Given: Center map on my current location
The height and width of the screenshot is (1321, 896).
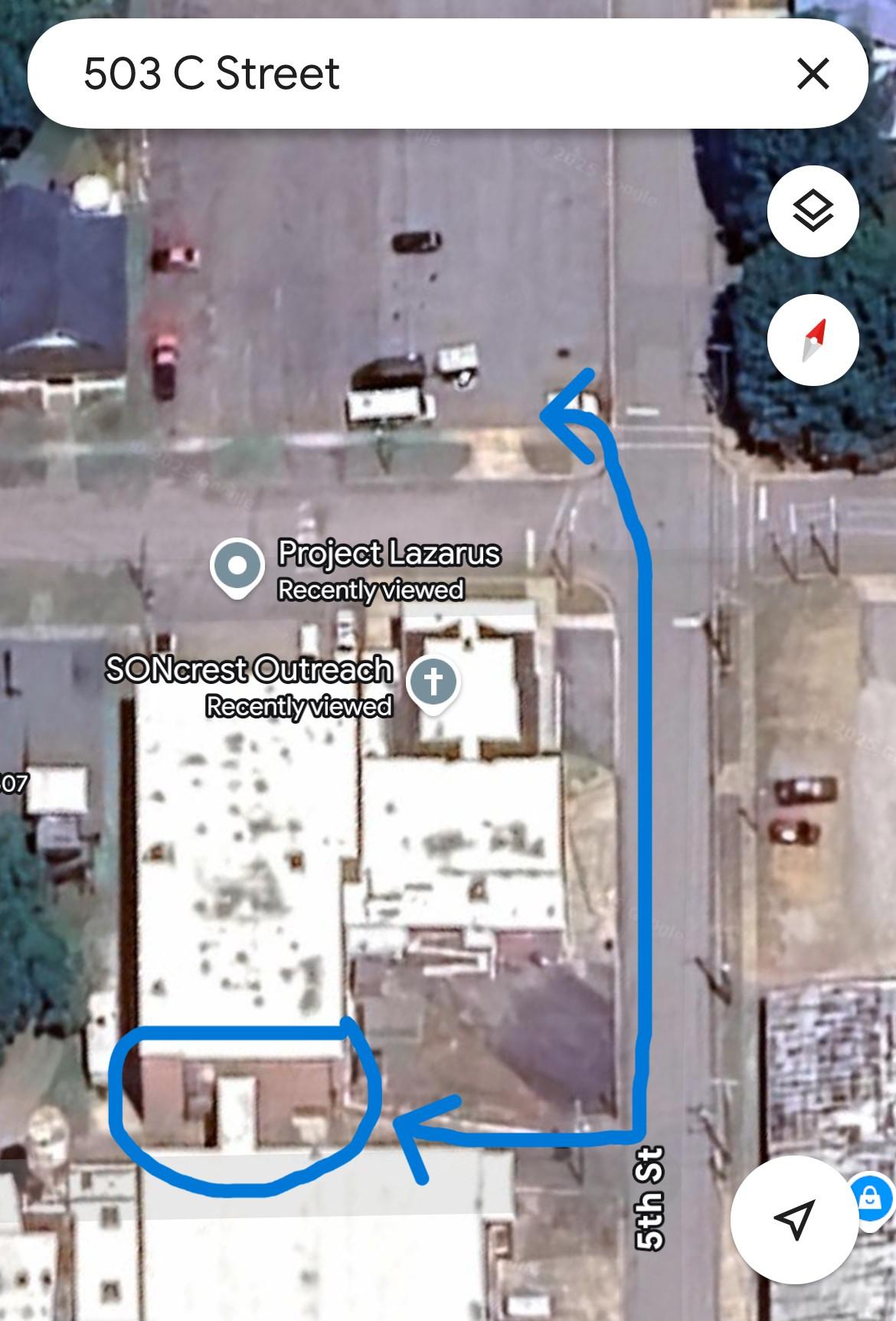Looking at the screenshot, I should click(x=793, y=1218).
